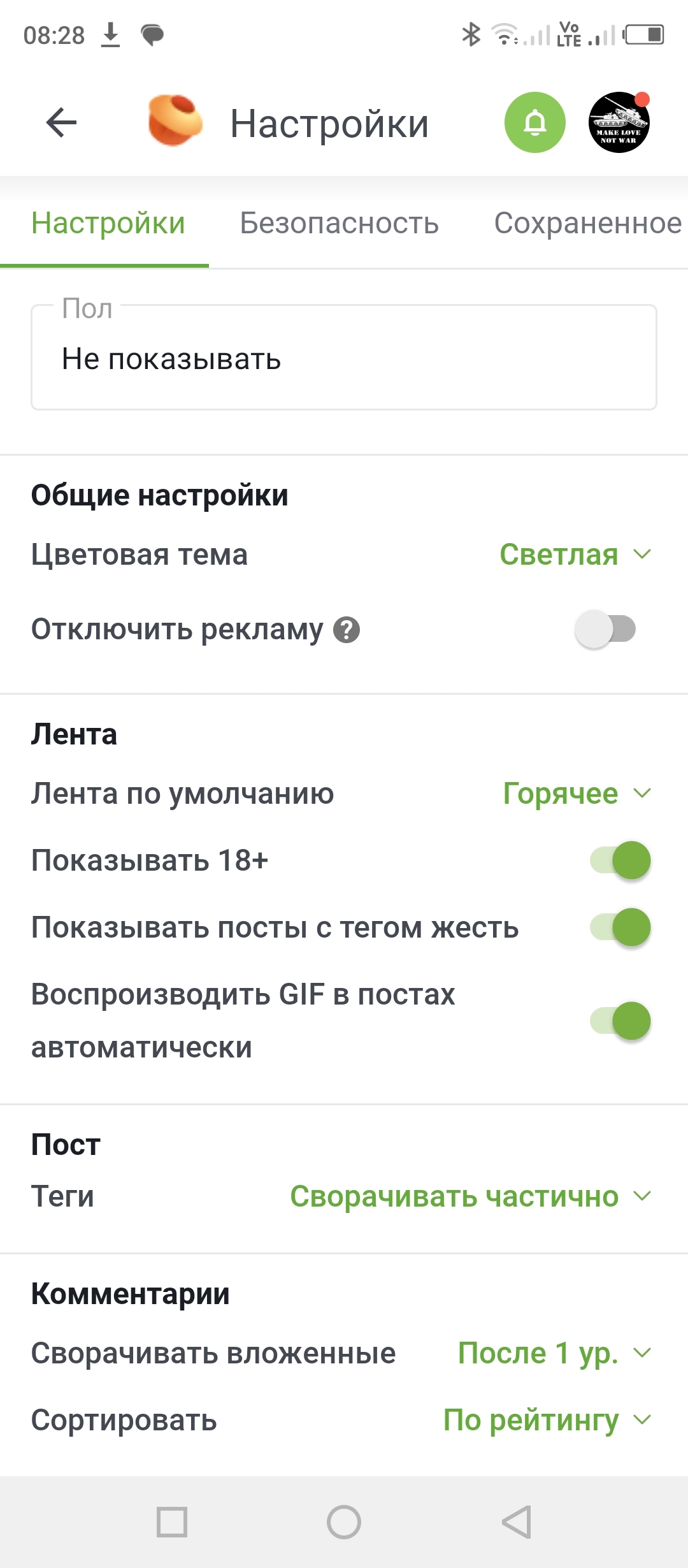688x1568 pixels.
Task: Open Теги dropdown Сворачивать частично
Action: pos(470,1196)
